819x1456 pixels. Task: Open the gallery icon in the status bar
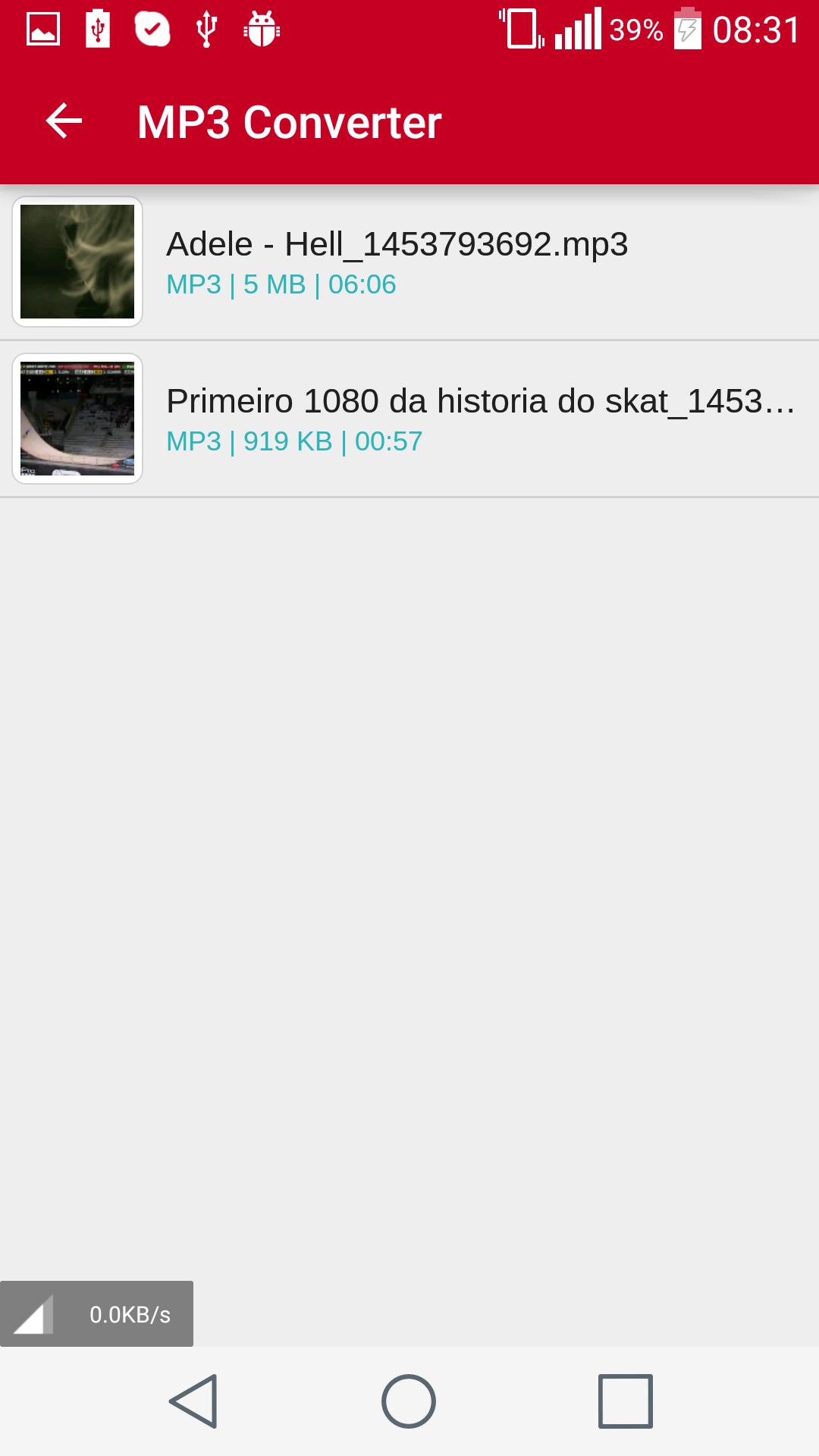[43, 29]
